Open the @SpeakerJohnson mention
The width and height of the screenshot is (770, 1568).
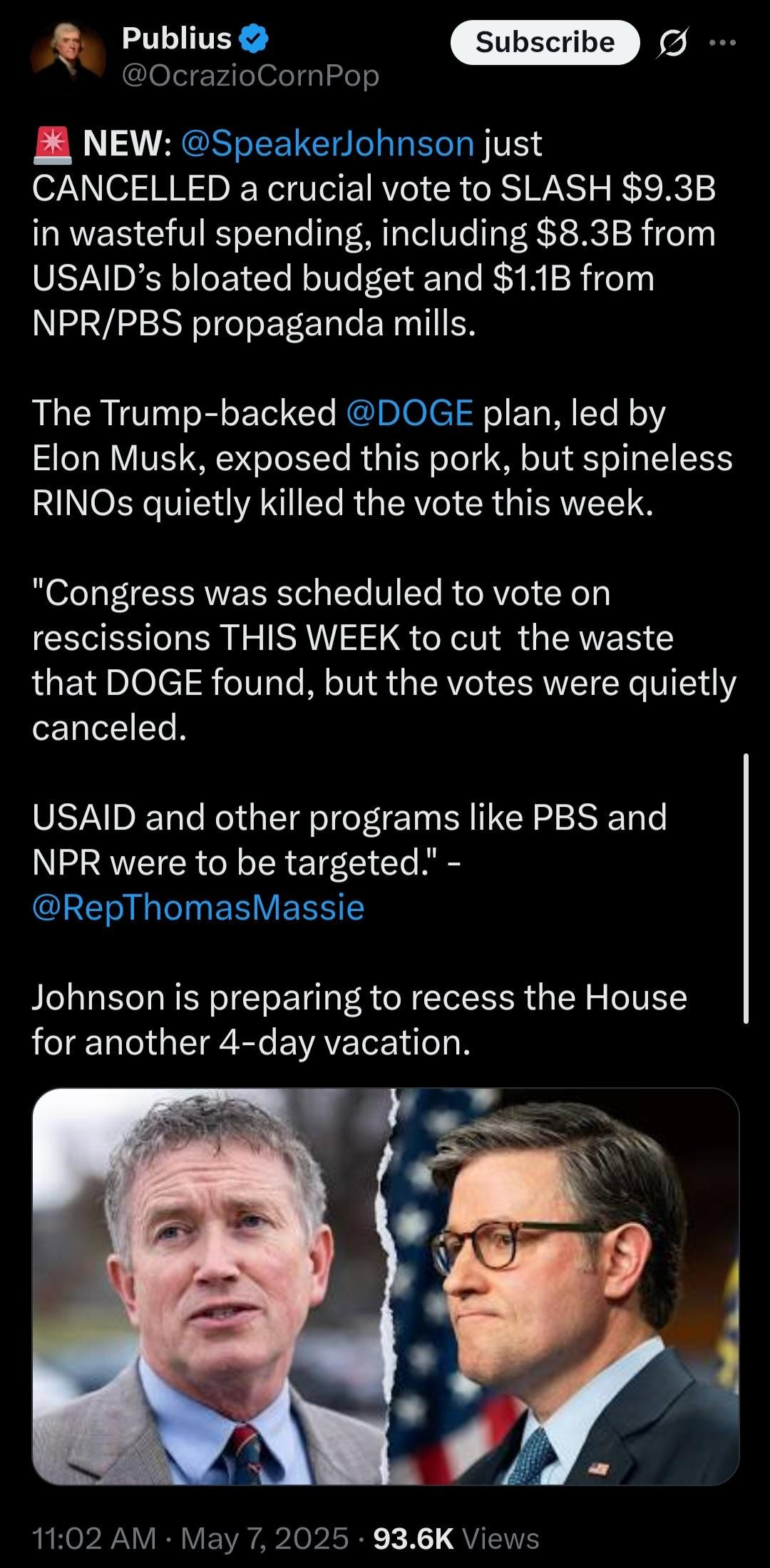pyautogui.click(x=328, y=143)
